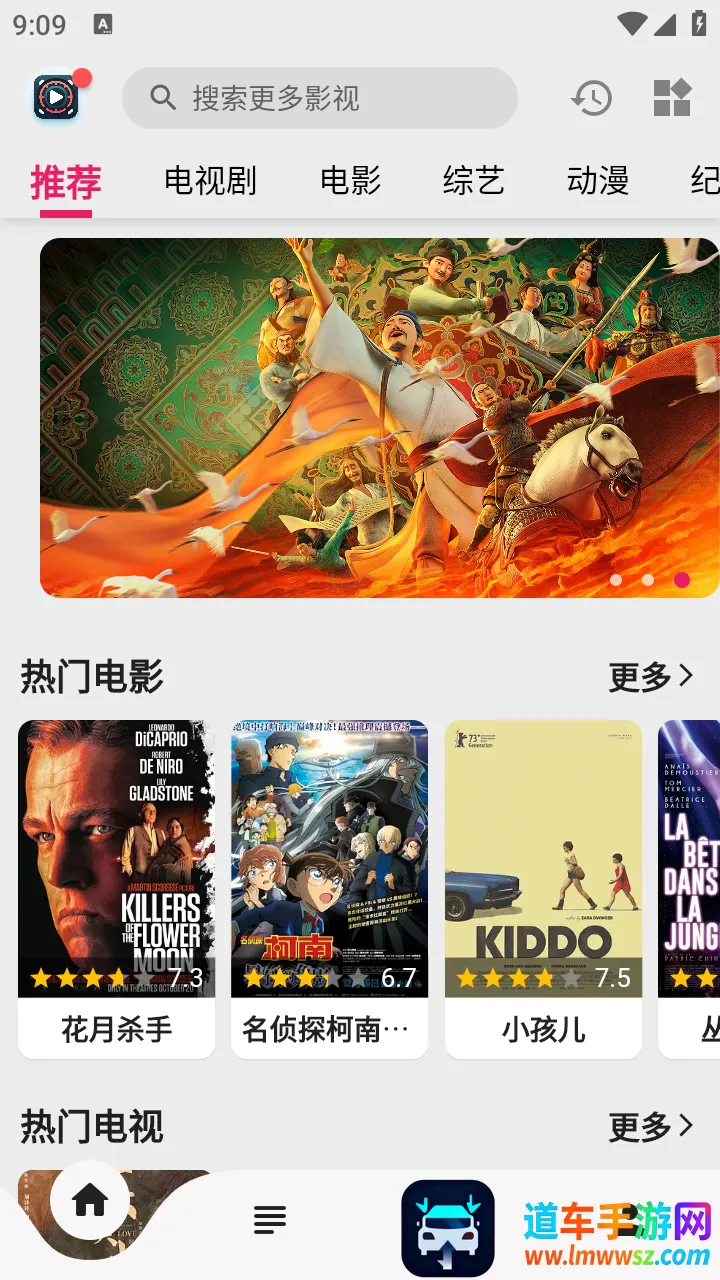Image resolution: width=720 pixels, height=1280 pixels.
Task: Open the movie 小孩儿
Action: point(543,888)
